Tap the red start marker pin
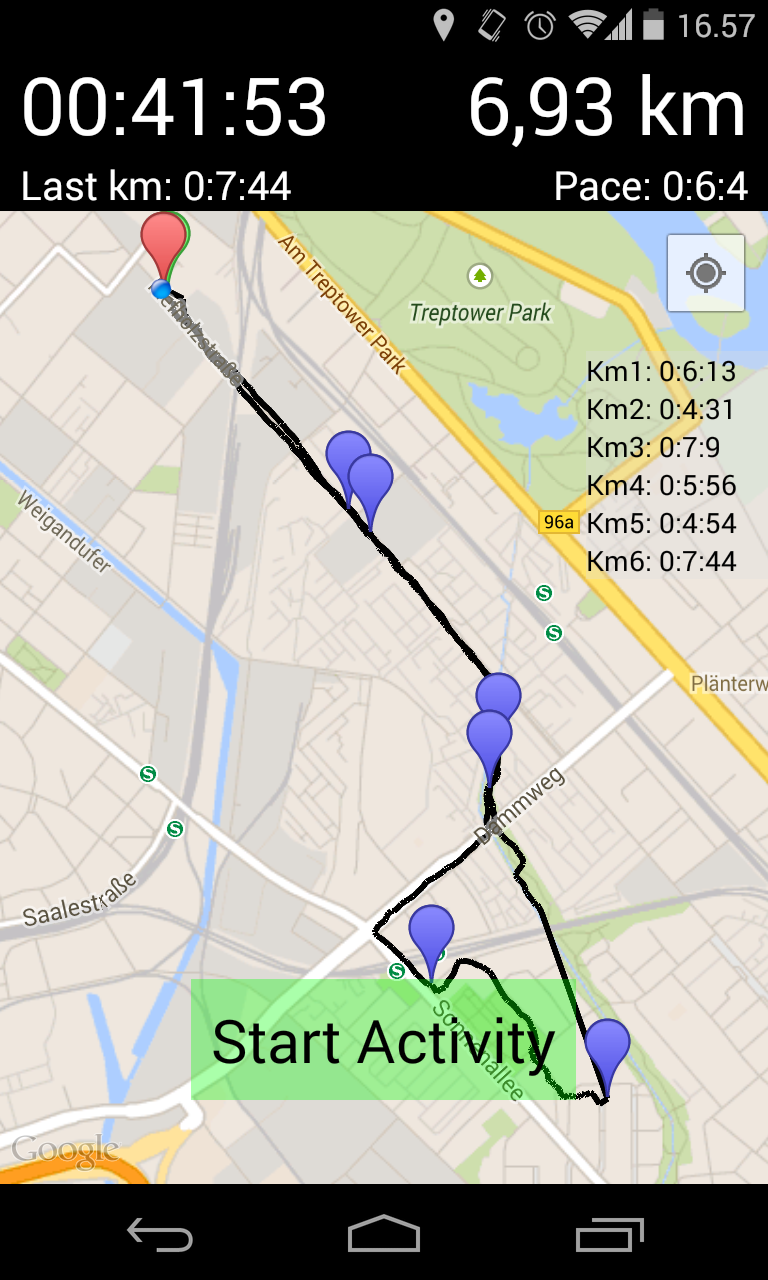The height and width of the screenshot is (1280, 768). [x=163, y=242]
